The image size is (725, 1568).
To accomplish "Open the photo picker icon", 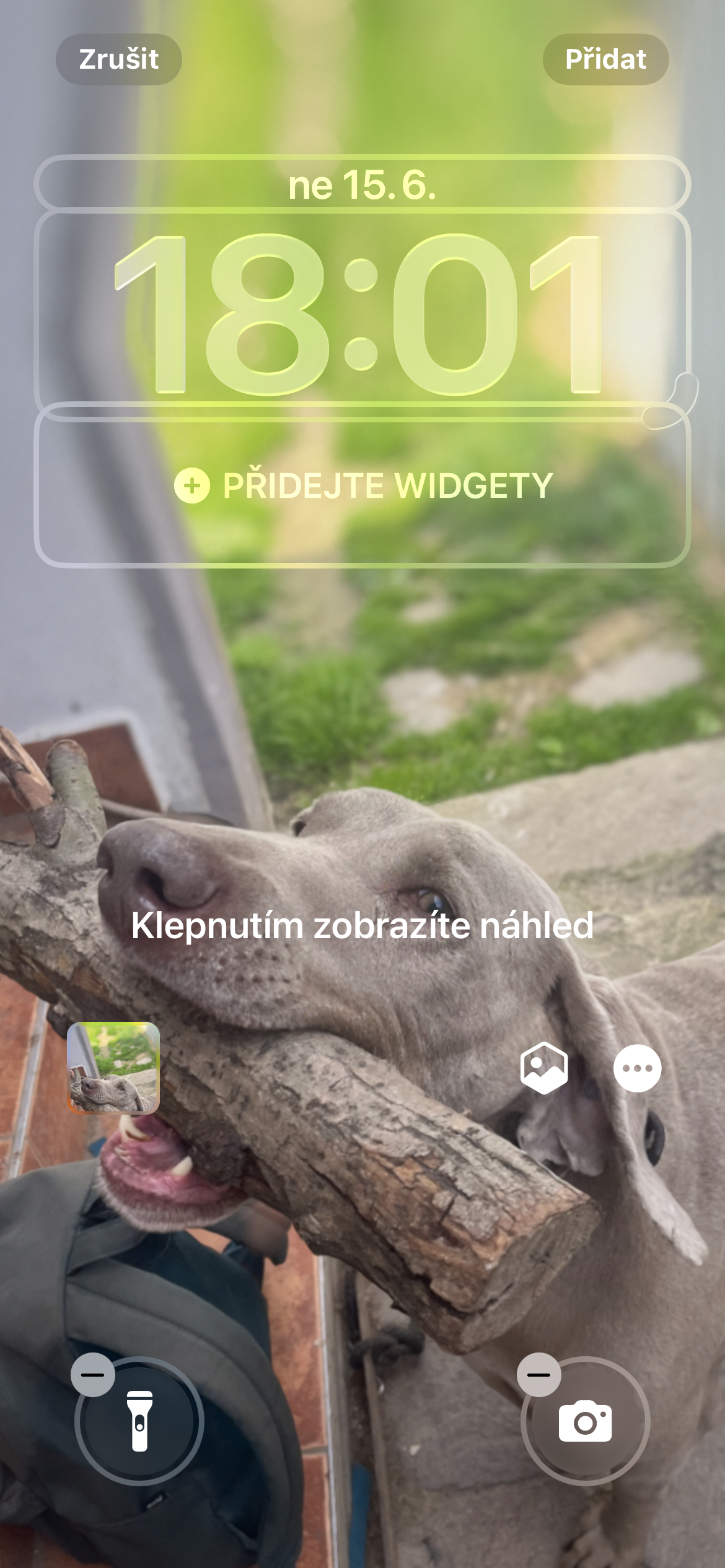I will (543, 1068).
